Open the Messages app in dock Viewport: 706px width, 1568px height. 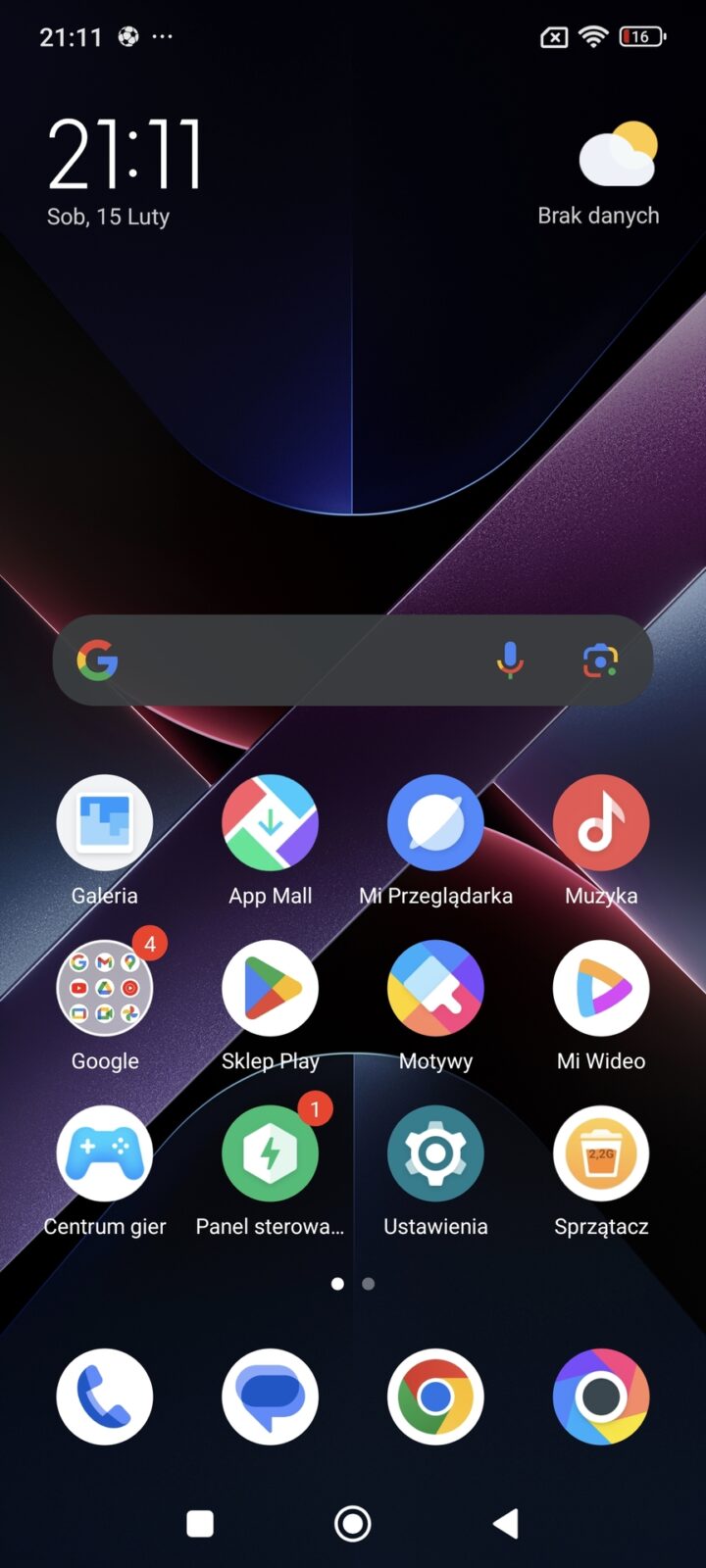270,1396
